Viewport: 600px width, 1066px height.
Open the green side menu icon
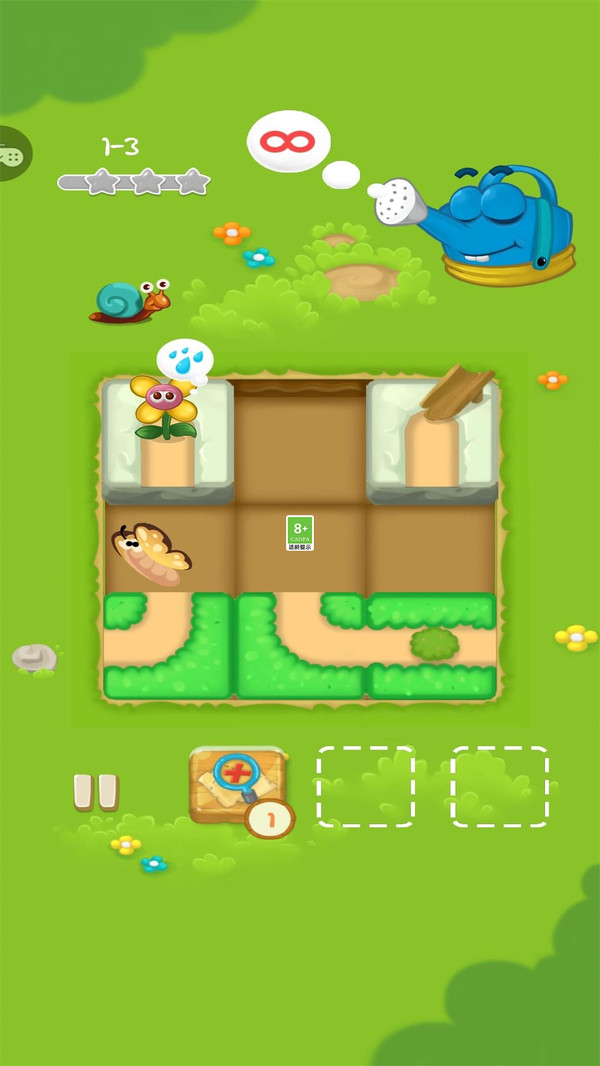coord(12,154)
